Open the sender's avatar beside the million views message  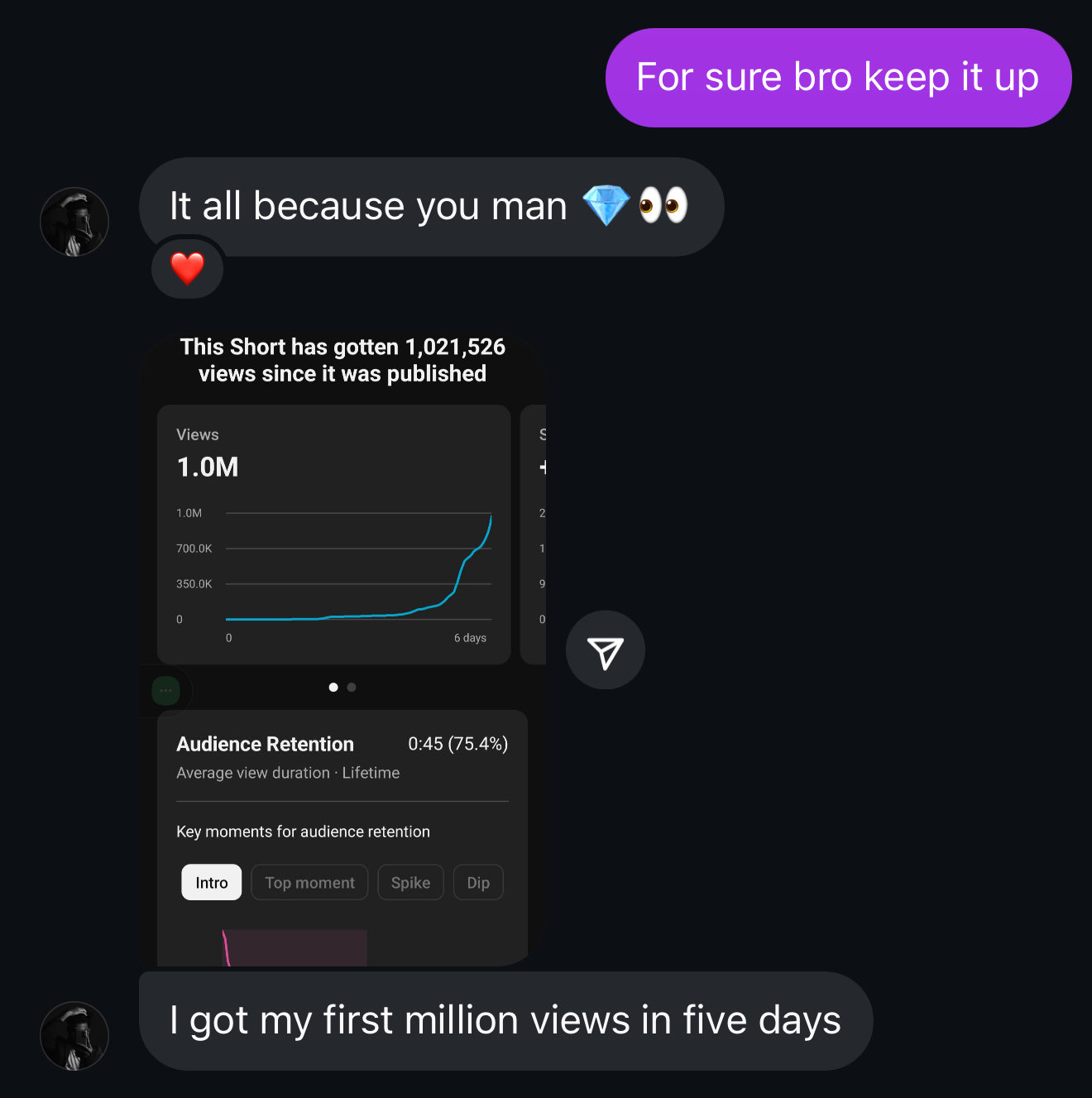[74, 1036]
